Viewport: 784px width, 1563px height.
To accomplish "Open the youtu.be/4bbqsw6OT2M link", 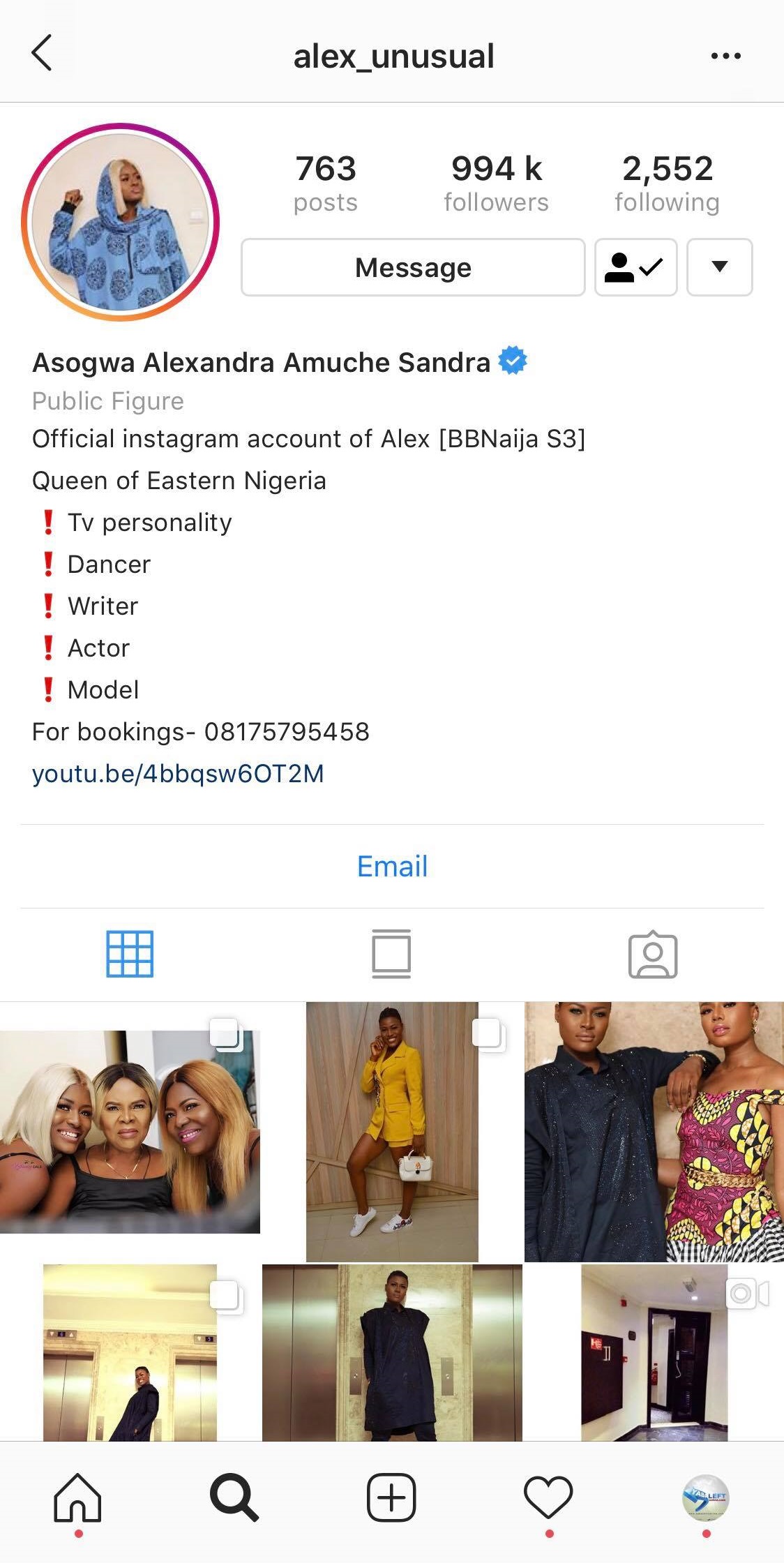I will pyautogui.click(x=178, y=773).
